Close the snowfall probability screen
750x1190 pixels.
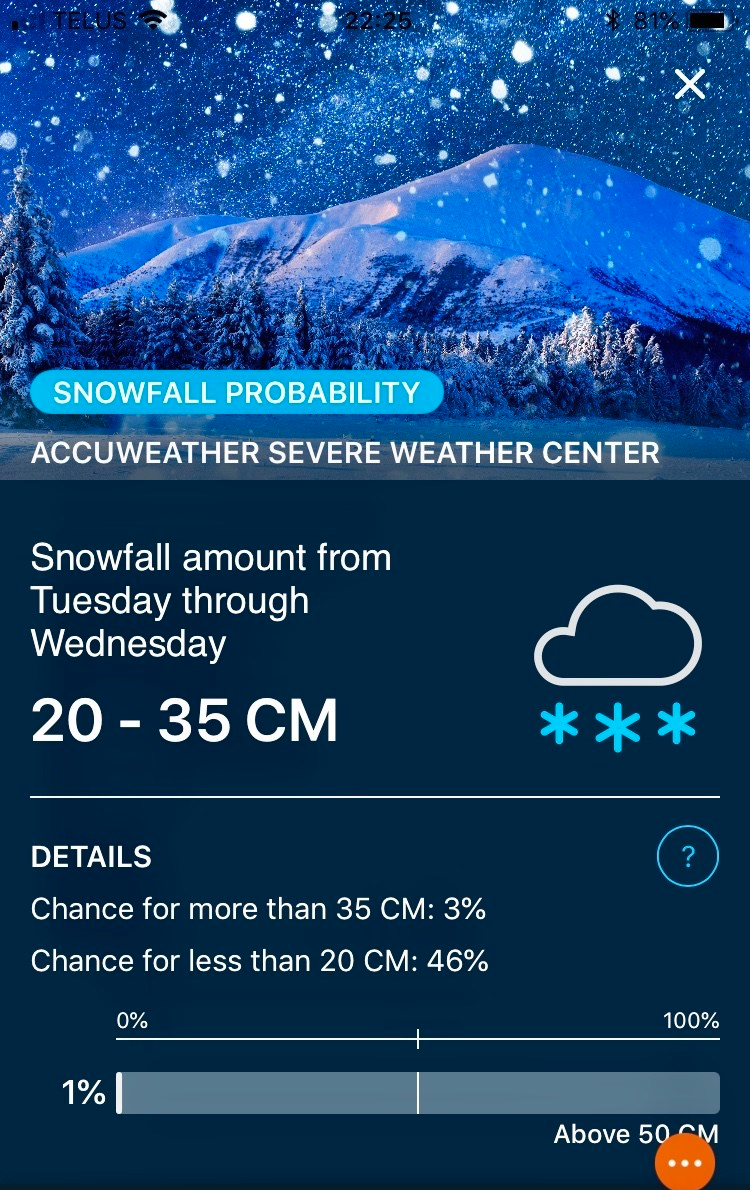(x=690, y=84)
